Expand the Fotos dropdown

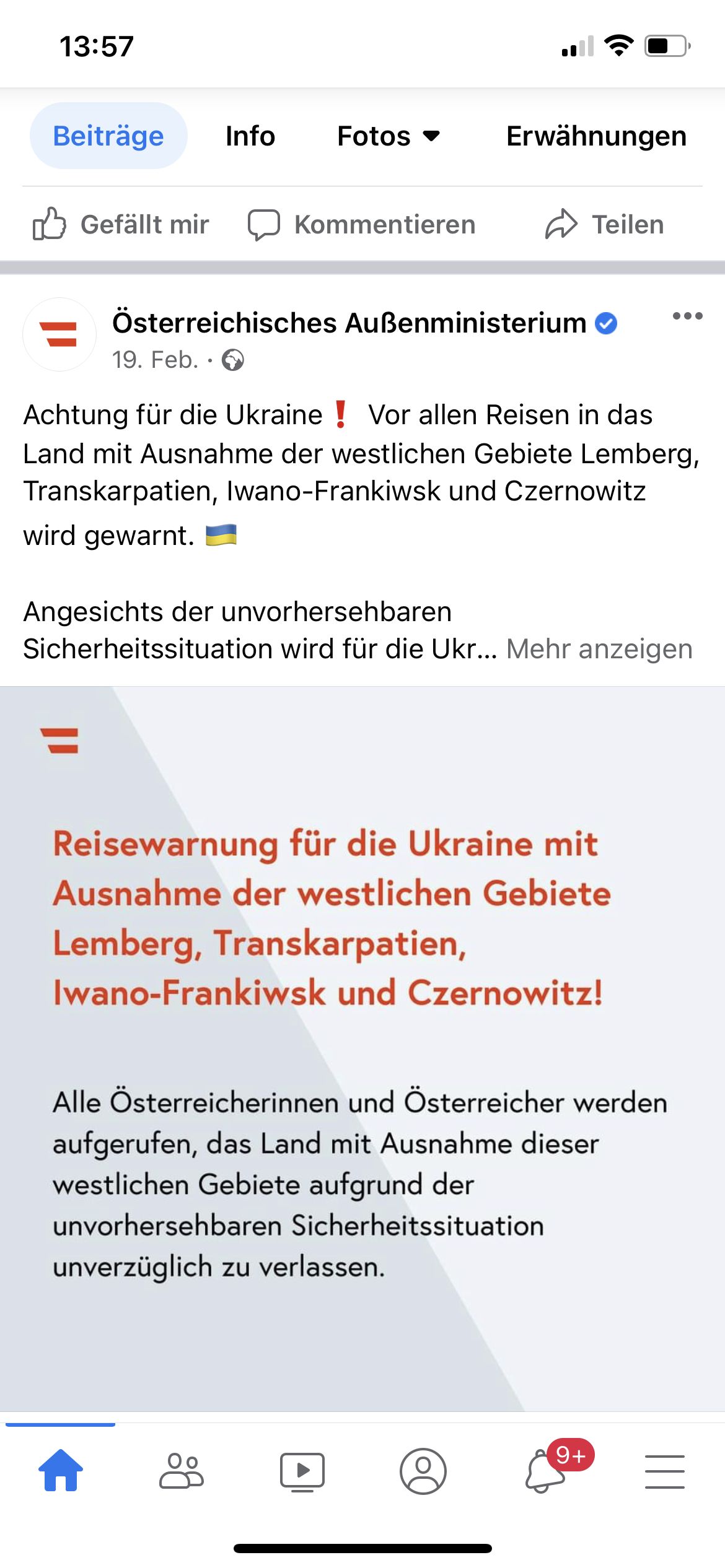pyautogui.click(x=389, y=136)
